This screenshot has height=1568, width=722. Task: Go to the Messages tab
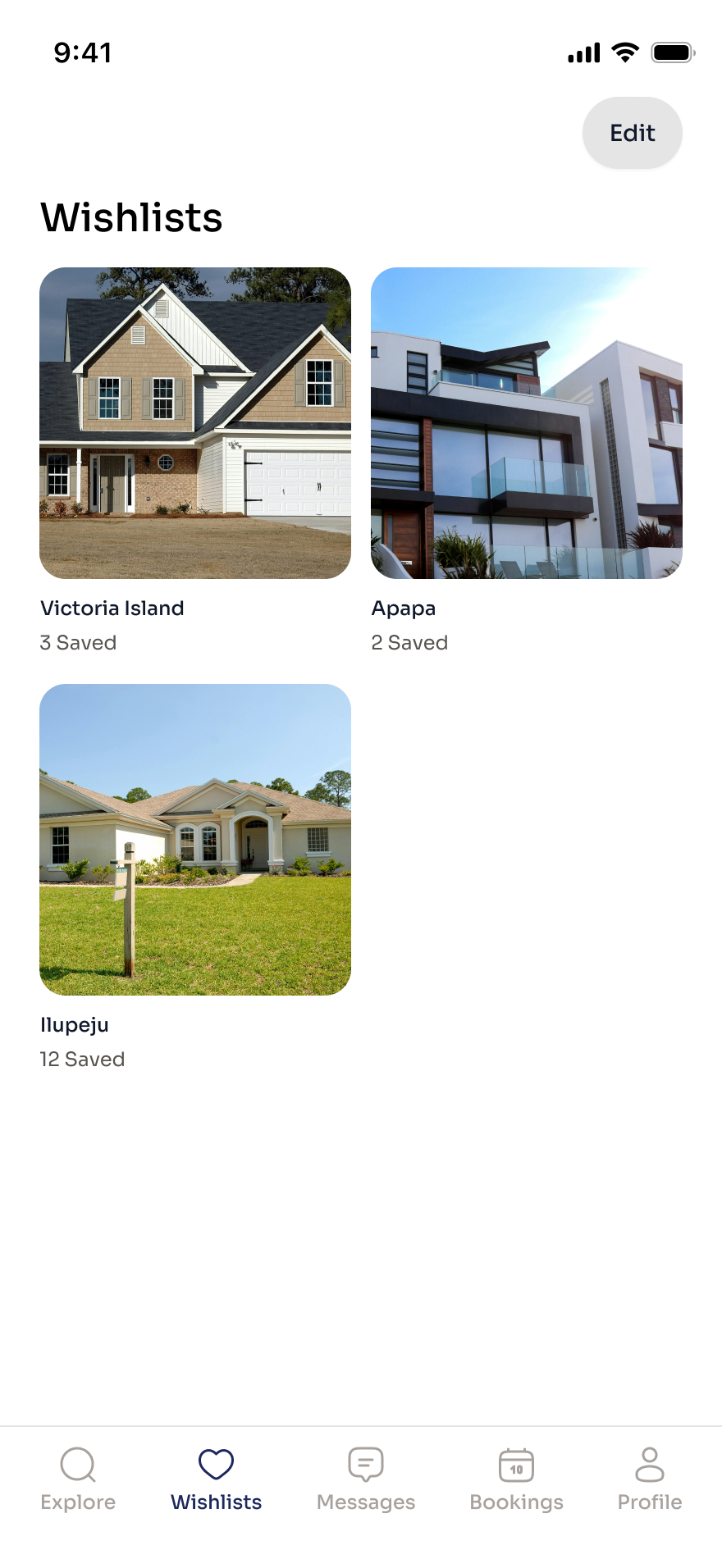[366, 1479]
